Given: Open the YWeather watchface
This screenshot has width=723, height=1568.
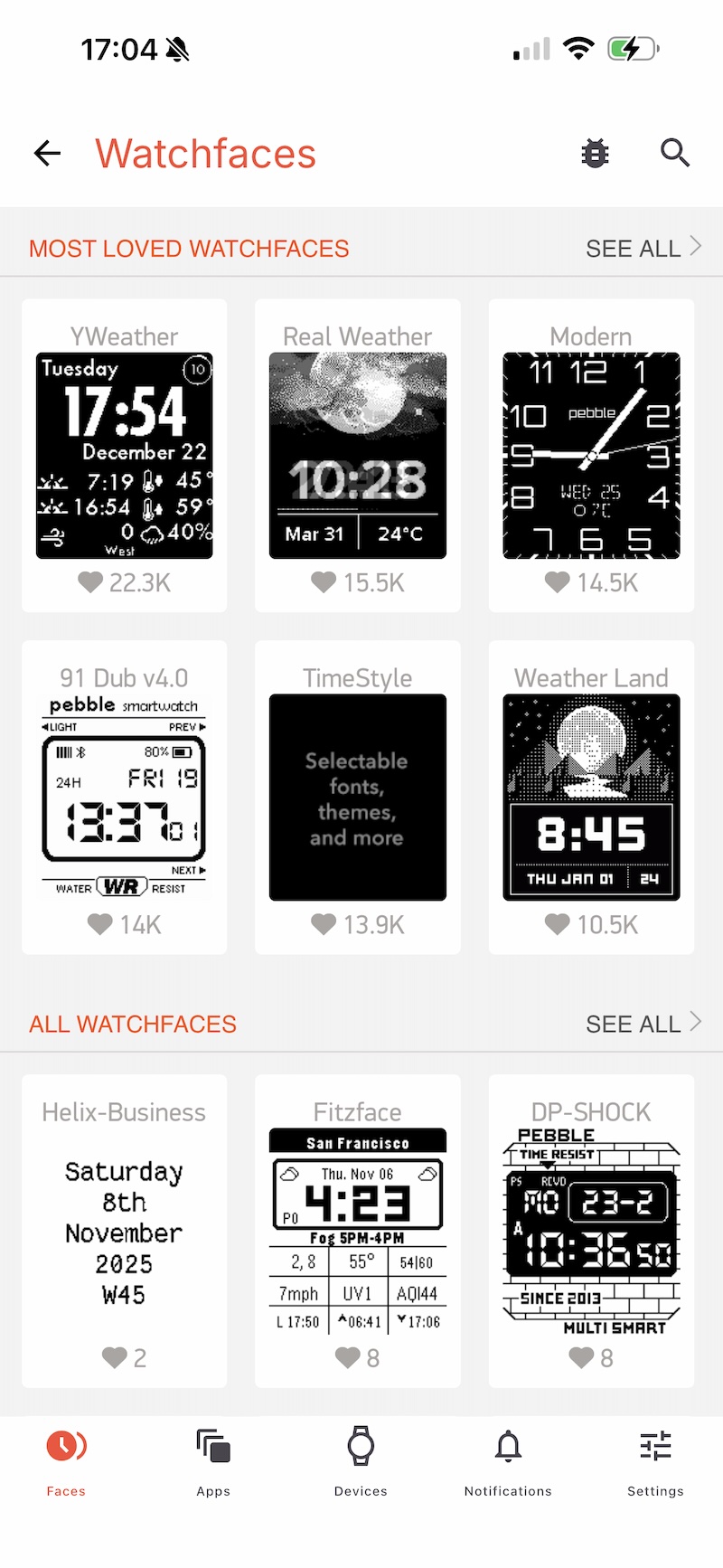Looking at the screenshot, I should click(x=125, y=455).
